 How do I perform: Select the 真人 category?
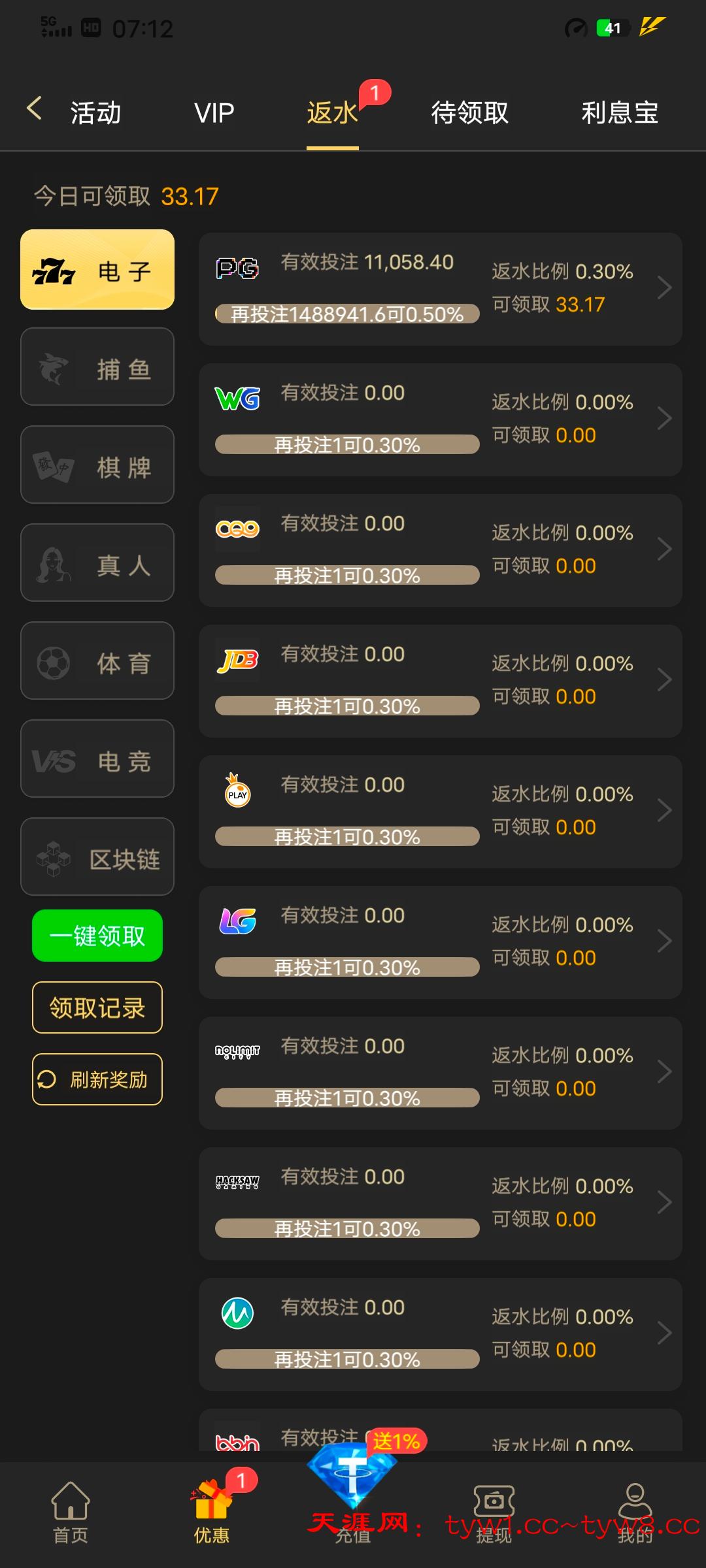tap(97, 563)
